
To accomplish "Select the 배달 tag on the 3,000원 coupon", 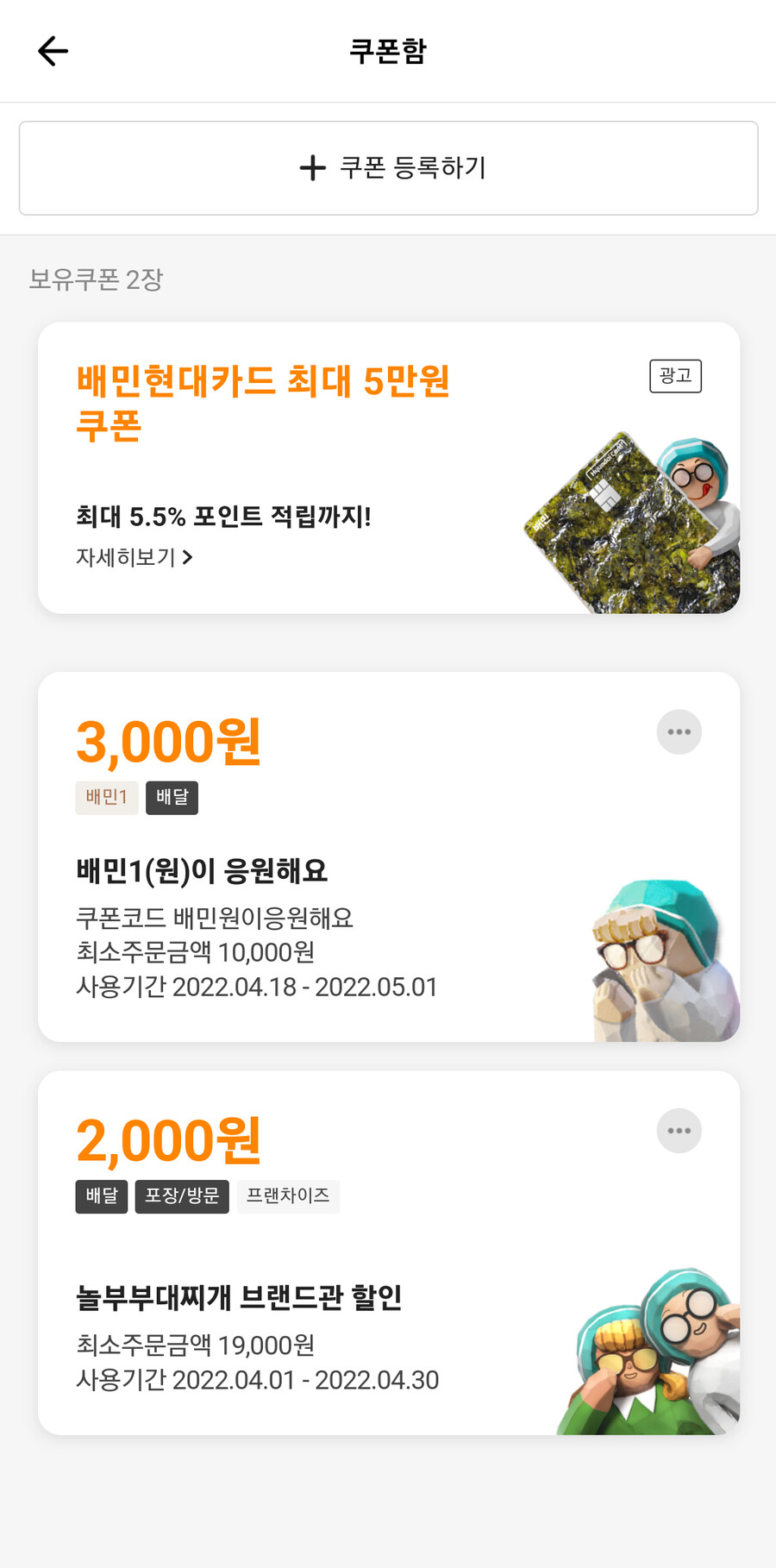I will click(x=172, y=798).
